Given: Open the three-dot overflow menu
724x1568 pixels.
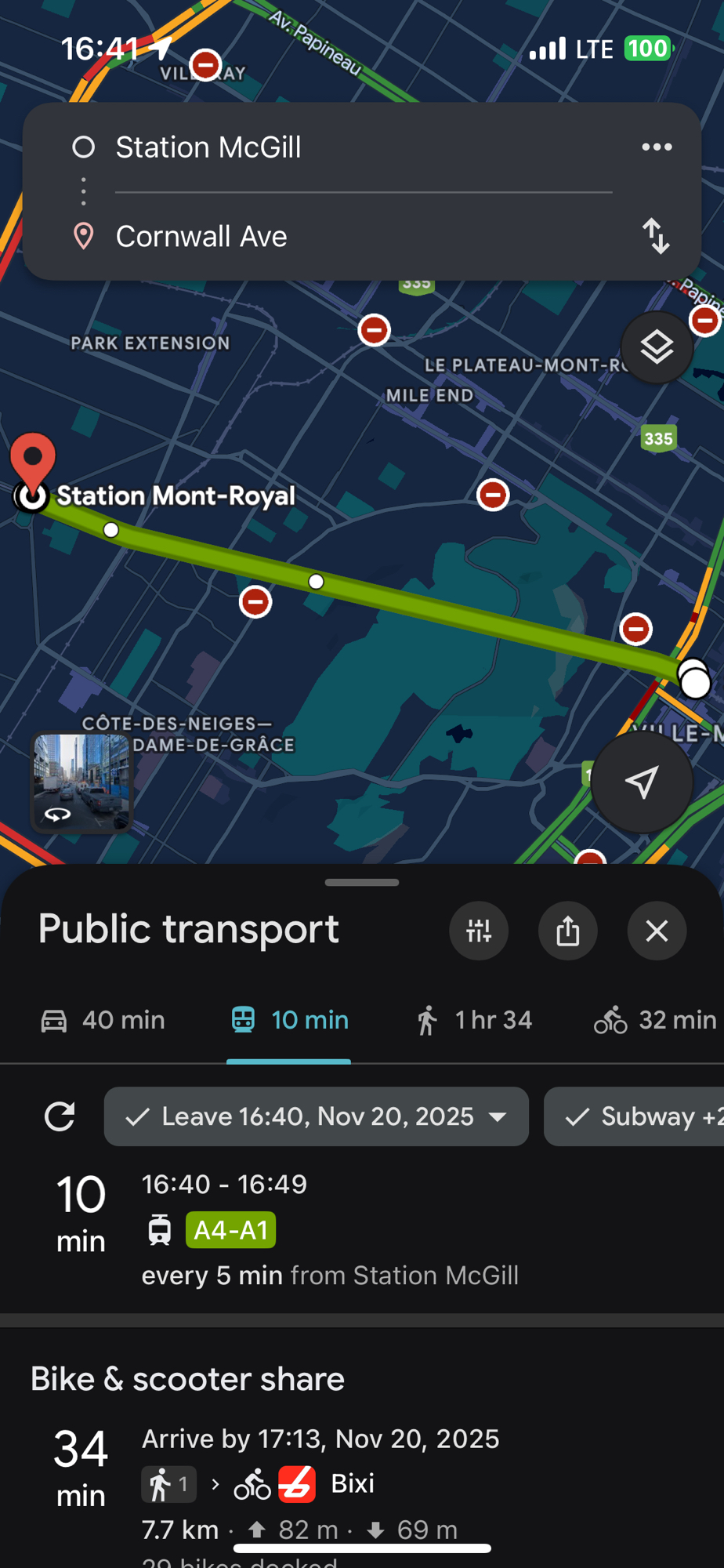Looking at the screenshot, I should 656,147.
